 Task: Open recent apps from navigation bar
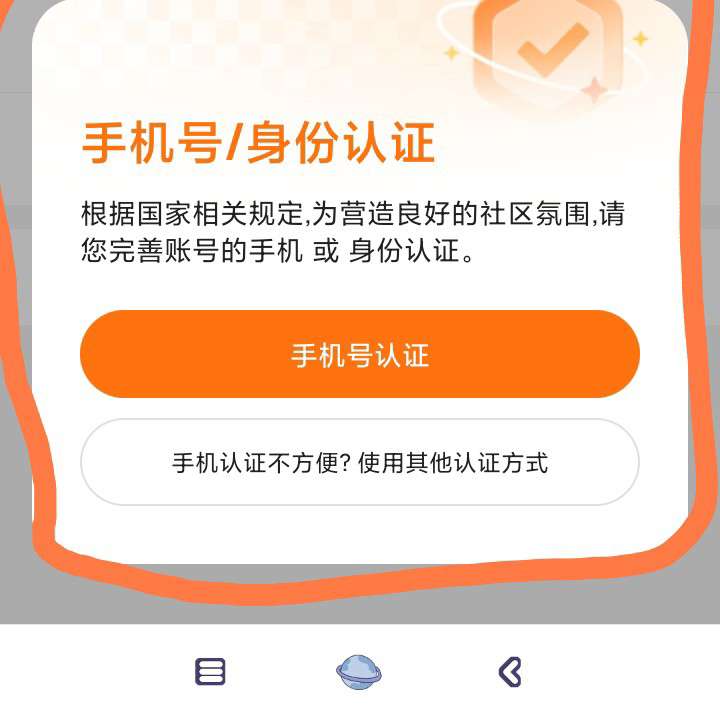click(210, 671)
